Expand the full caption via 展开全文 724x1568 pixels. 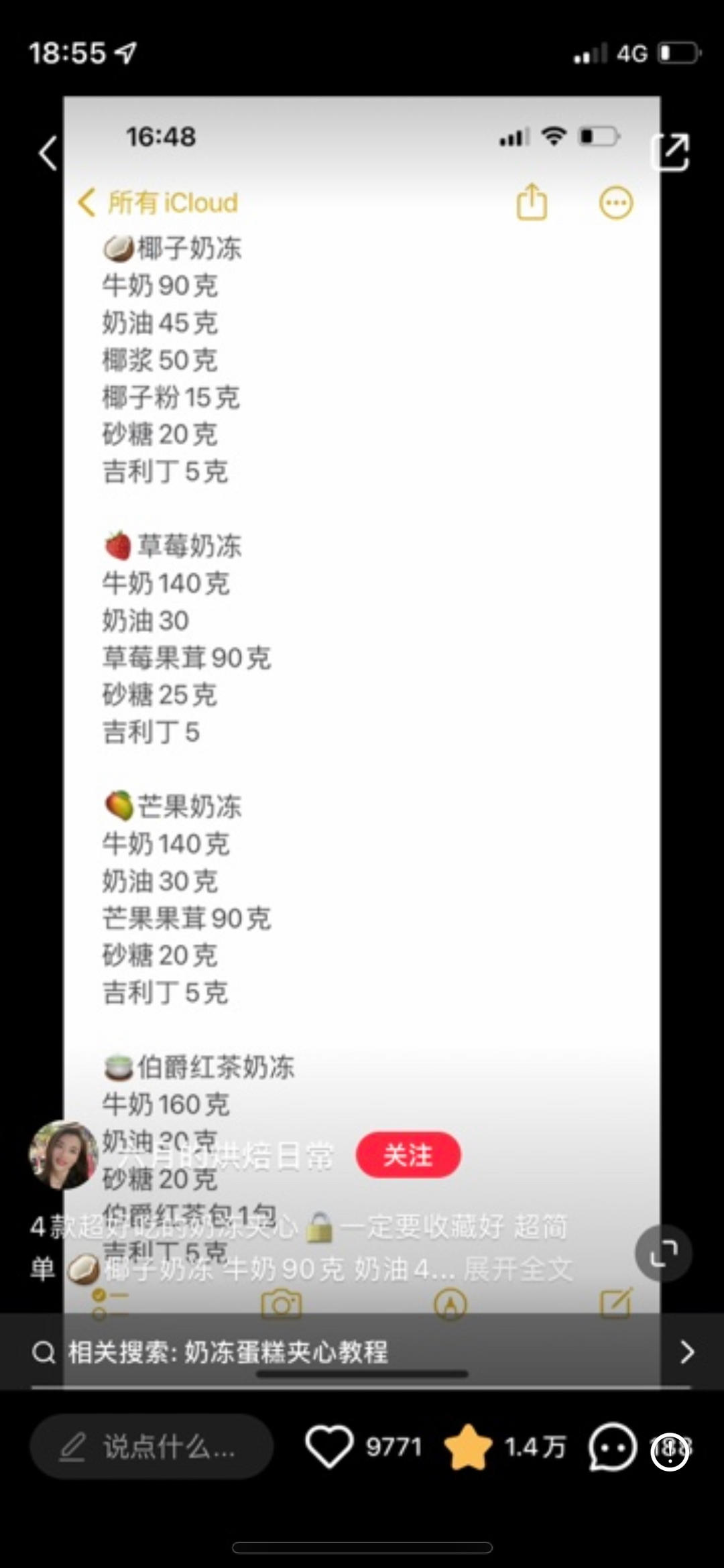click(x=520, y=1268)
